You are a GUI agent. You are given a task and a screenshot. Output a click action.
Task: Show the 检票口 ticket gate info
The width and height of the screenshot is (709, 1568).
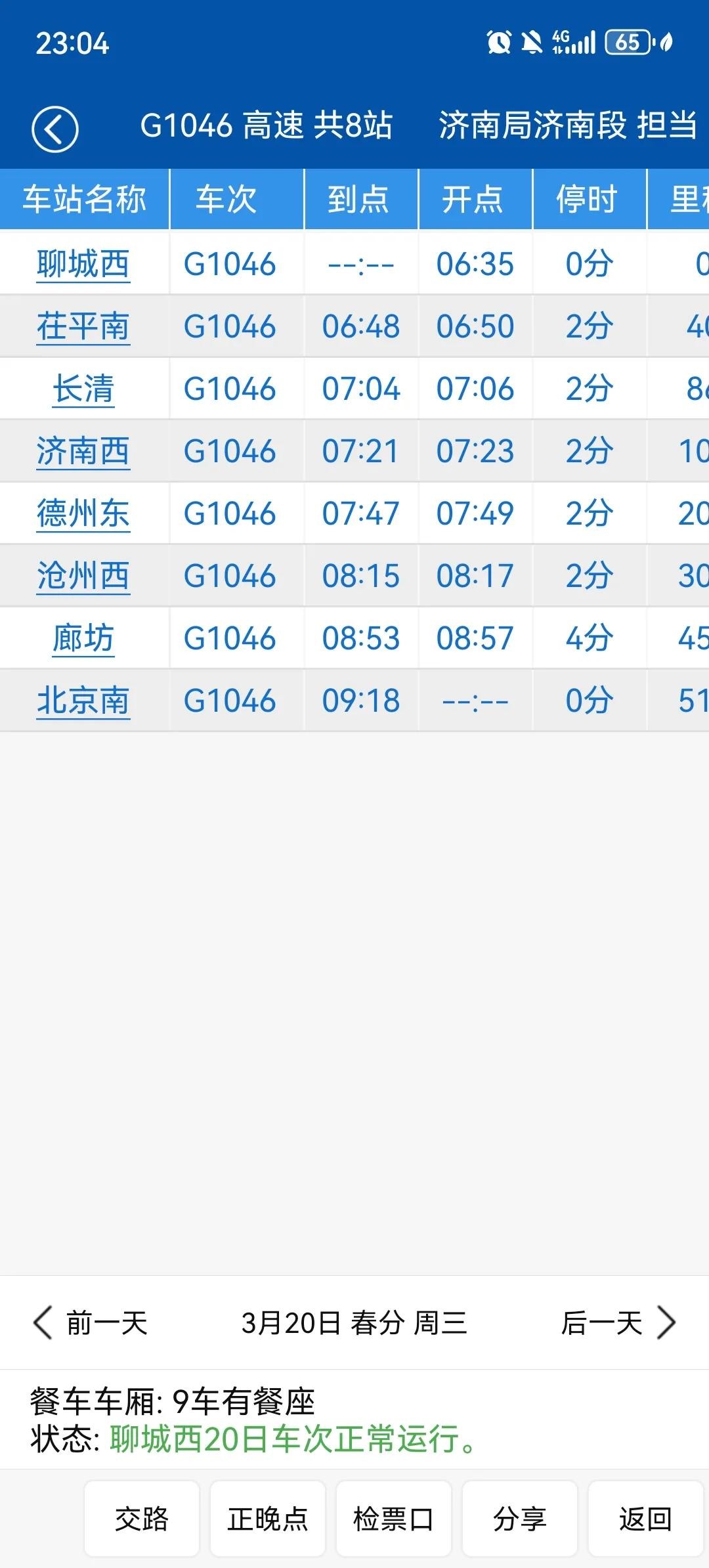[393, 1519]
